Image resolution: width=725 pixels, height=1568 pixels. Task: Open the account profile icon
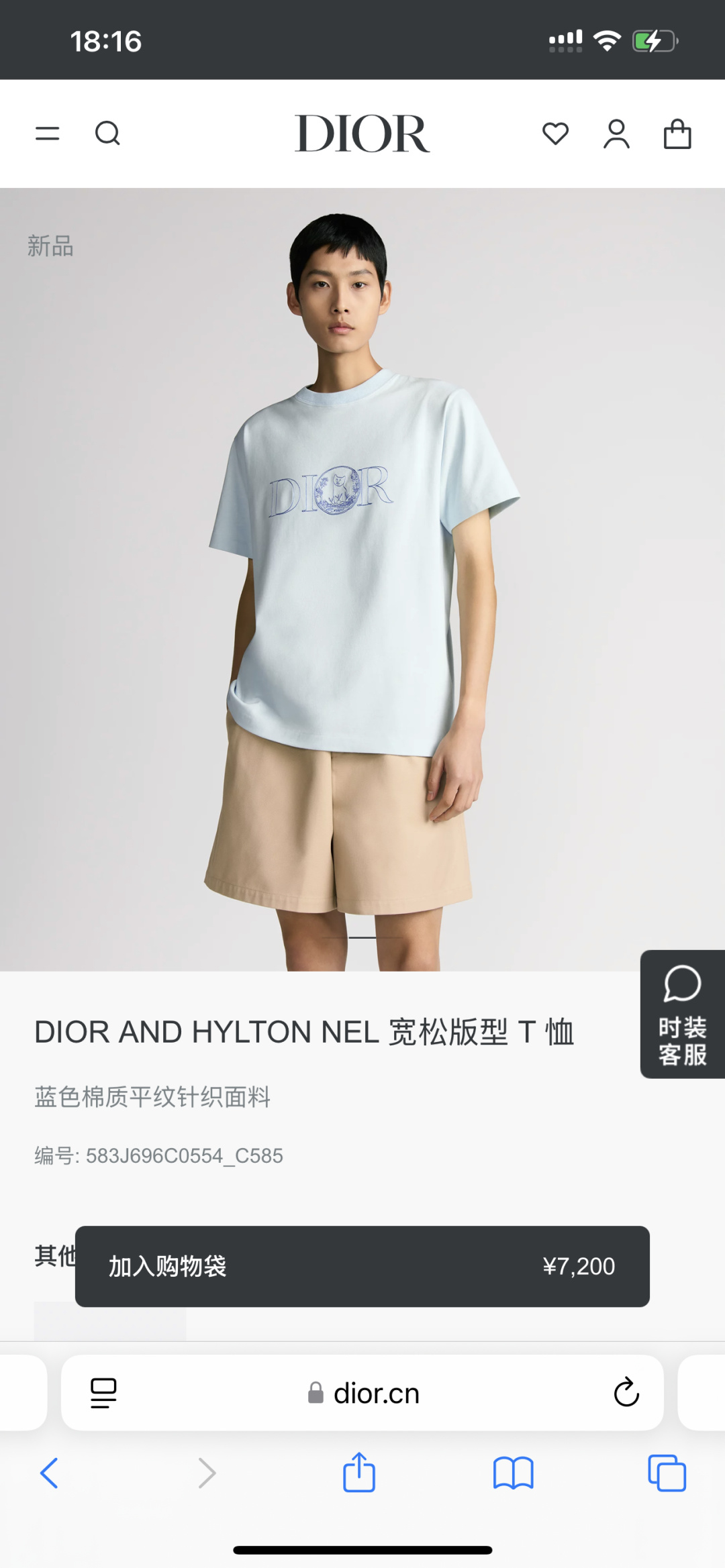pos(616,134)
